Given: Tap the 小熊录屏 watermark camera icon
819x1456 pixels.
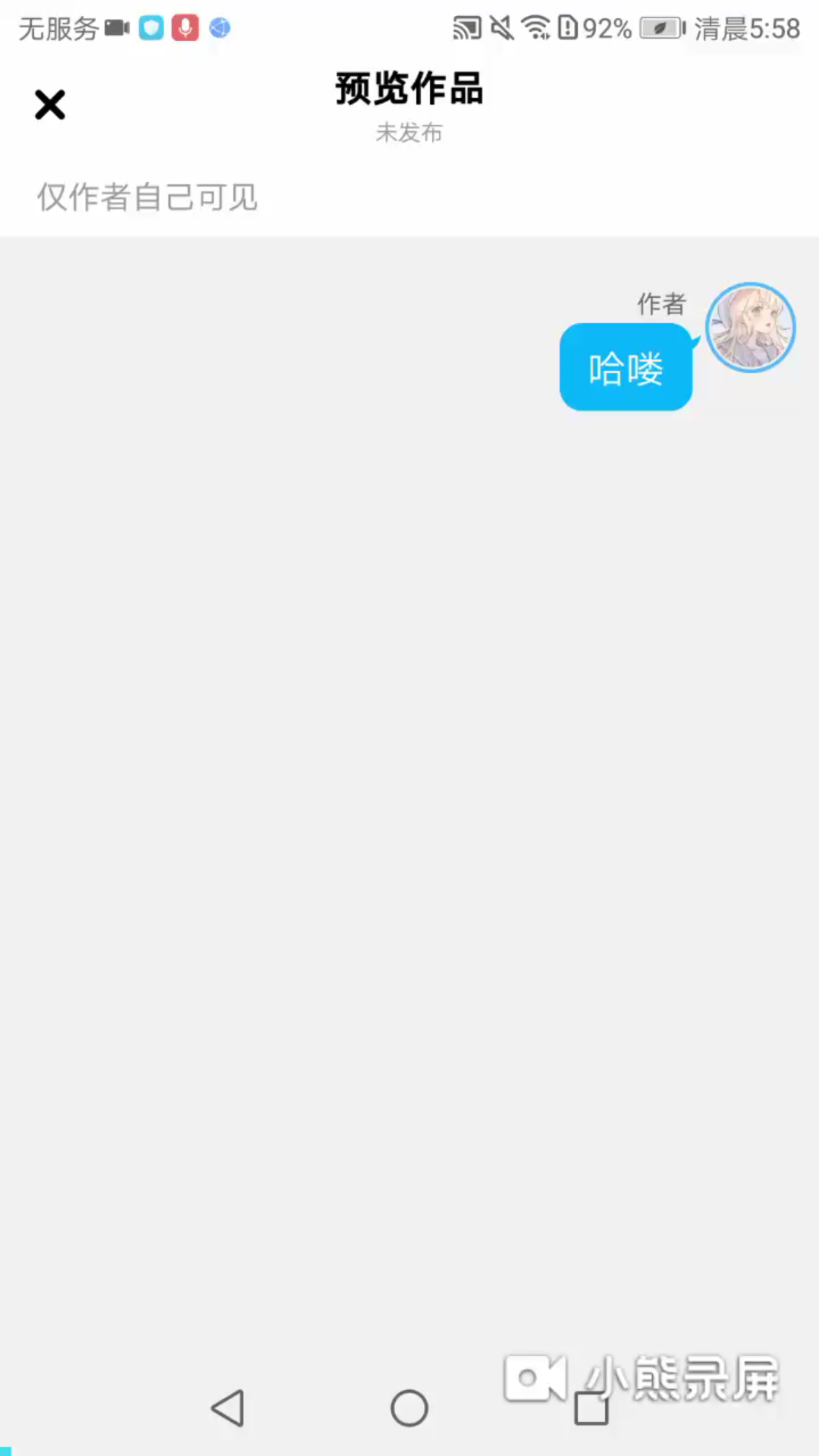Looking at the screenshot, I should [x=536, y=1379].
